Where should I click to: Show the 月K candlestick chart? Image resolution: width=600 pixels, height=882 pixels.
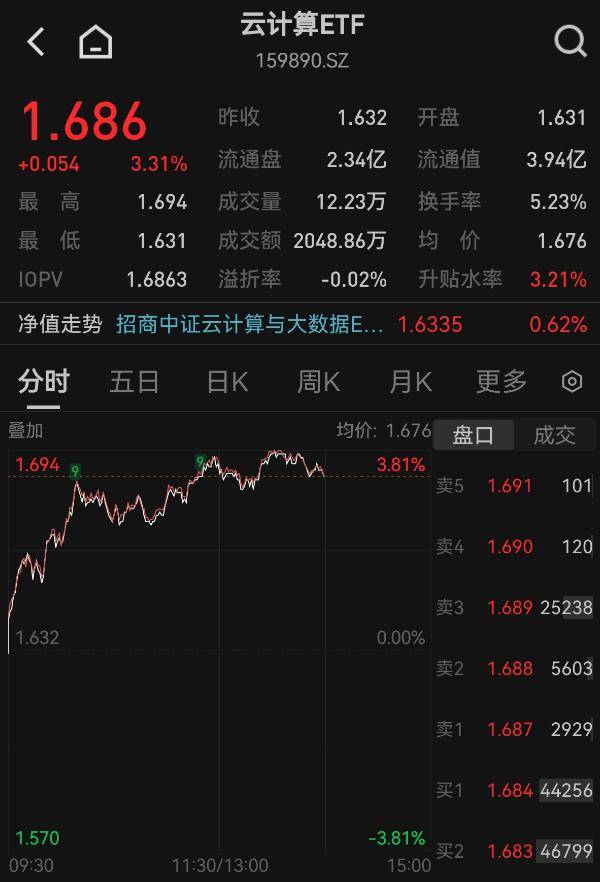click(410, 382)
